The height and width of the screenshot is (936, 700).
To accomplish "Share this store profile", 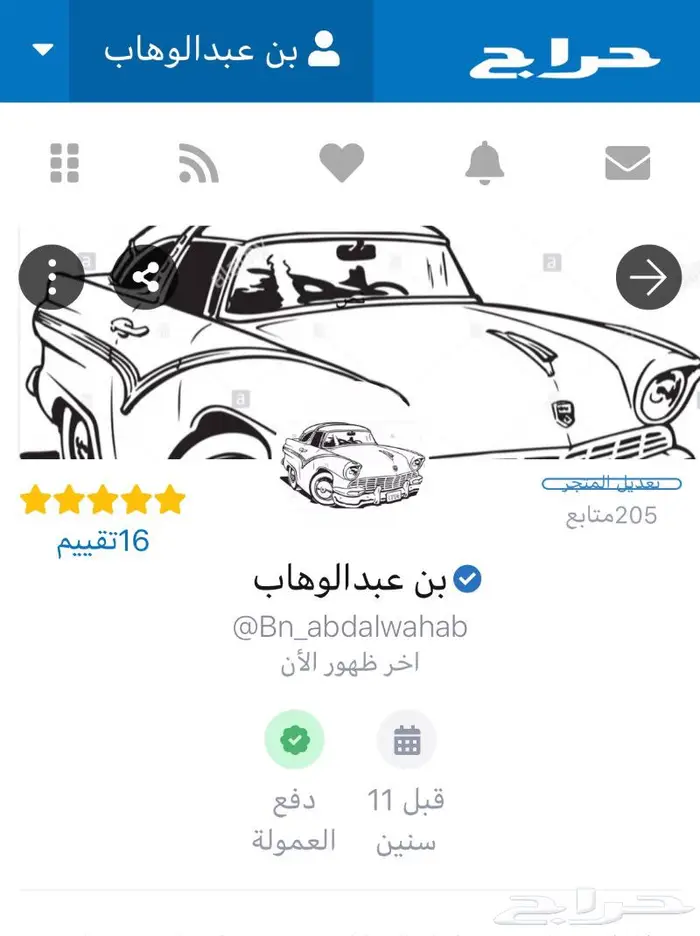I will 147,277.
